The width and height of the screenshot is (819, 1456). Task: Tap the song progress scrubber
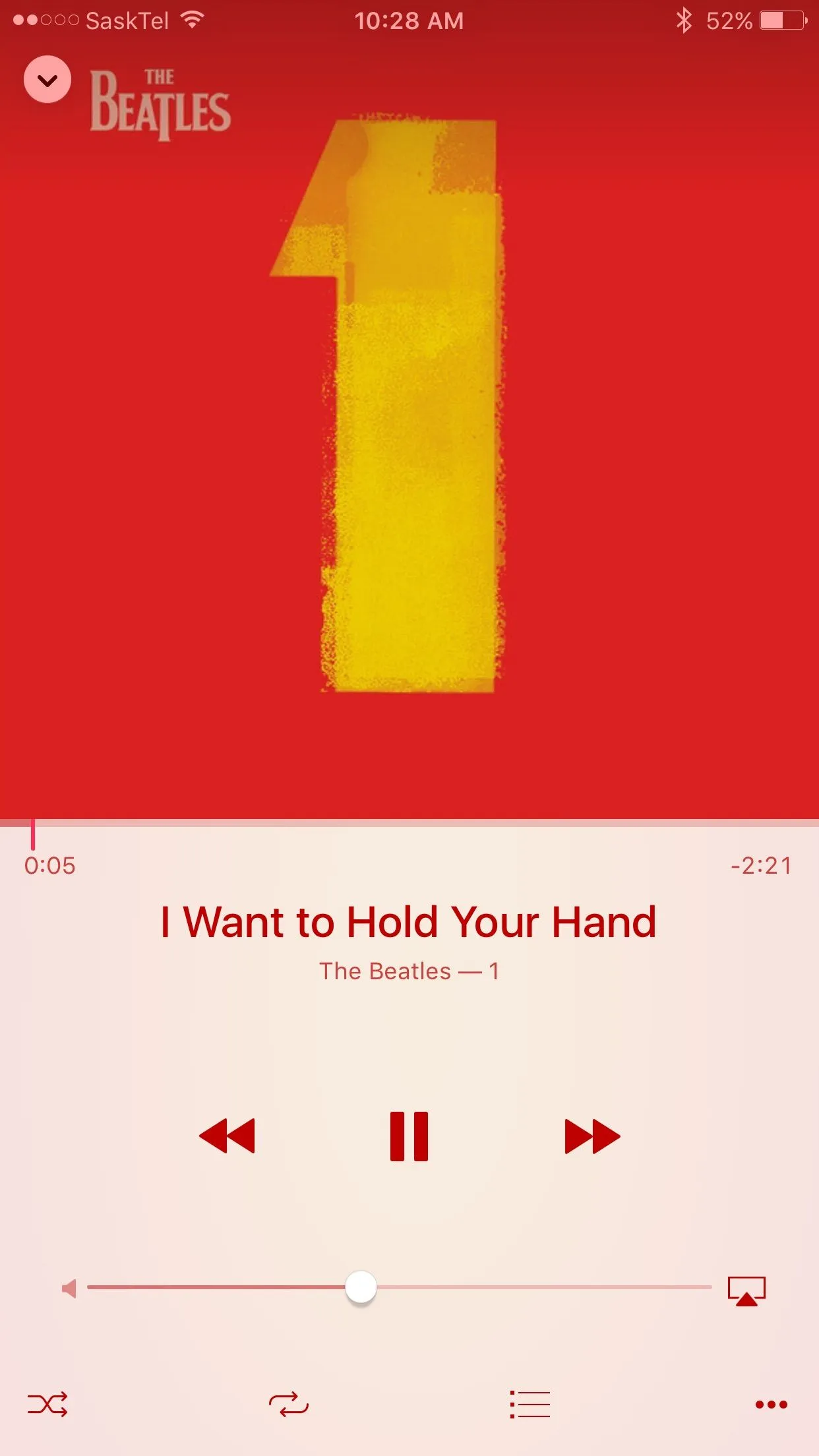coord(32,832)
